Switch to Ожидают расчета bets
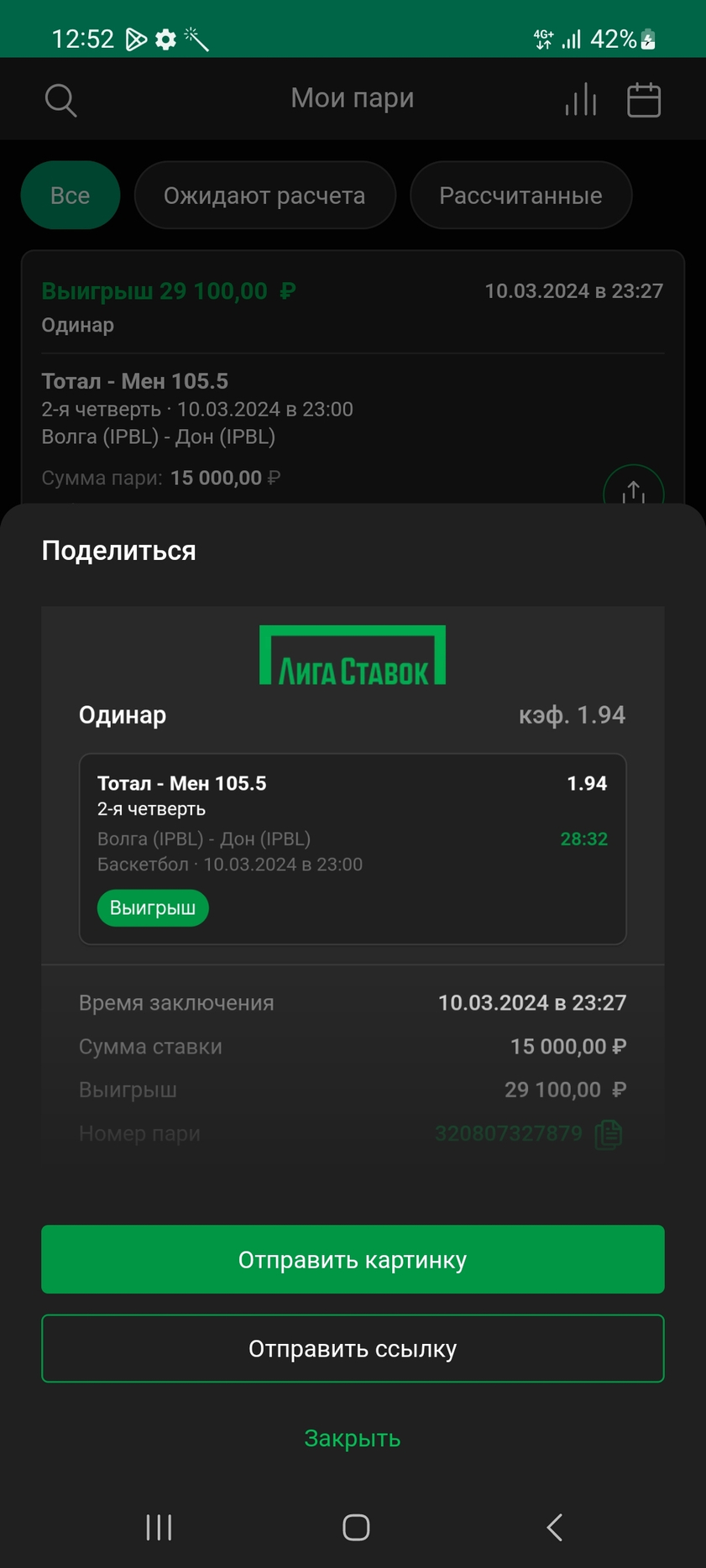The width and height of the screenshot is (706, 1568). (264, 196)
